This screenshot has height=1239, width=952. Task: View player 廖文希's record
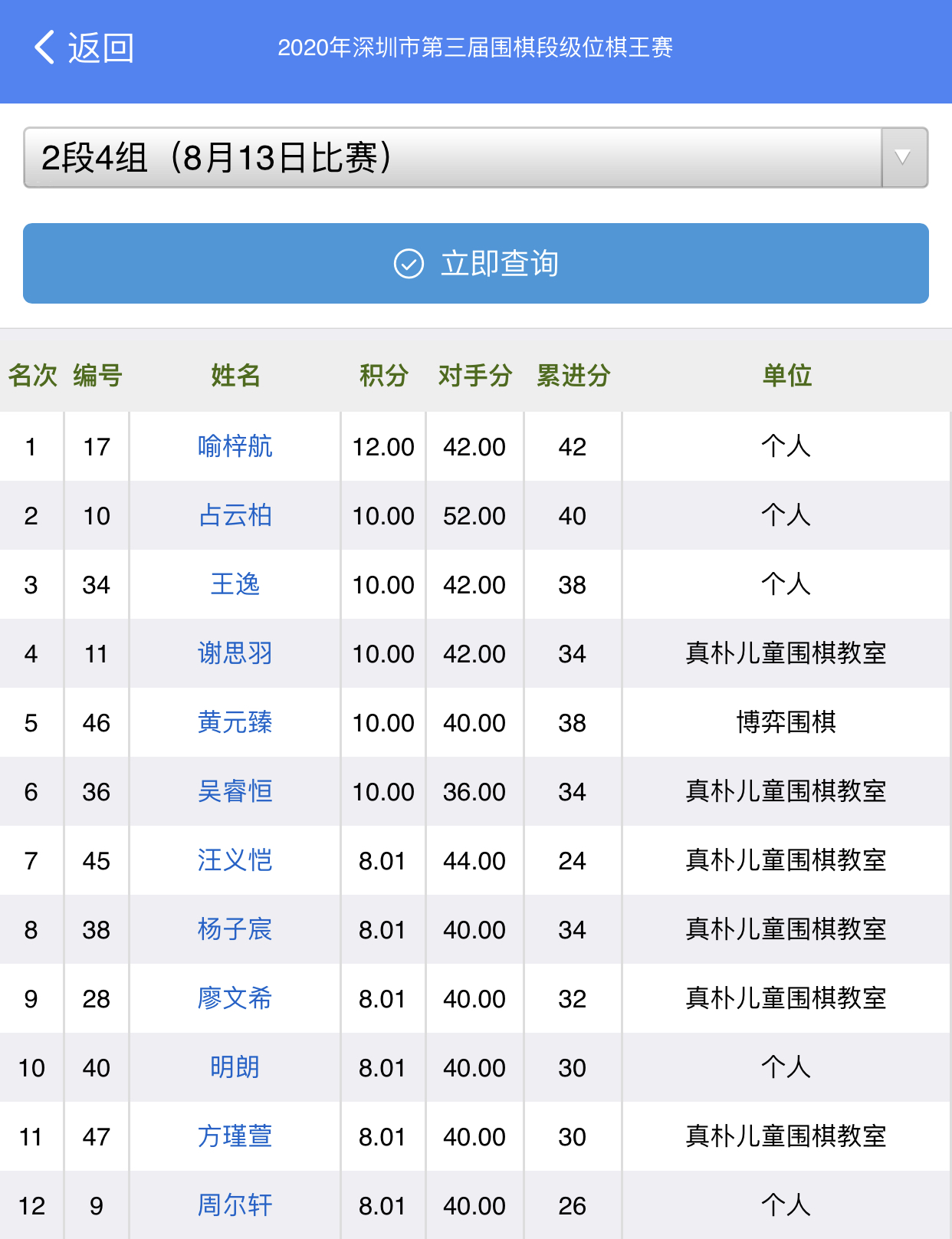[235, 998]
